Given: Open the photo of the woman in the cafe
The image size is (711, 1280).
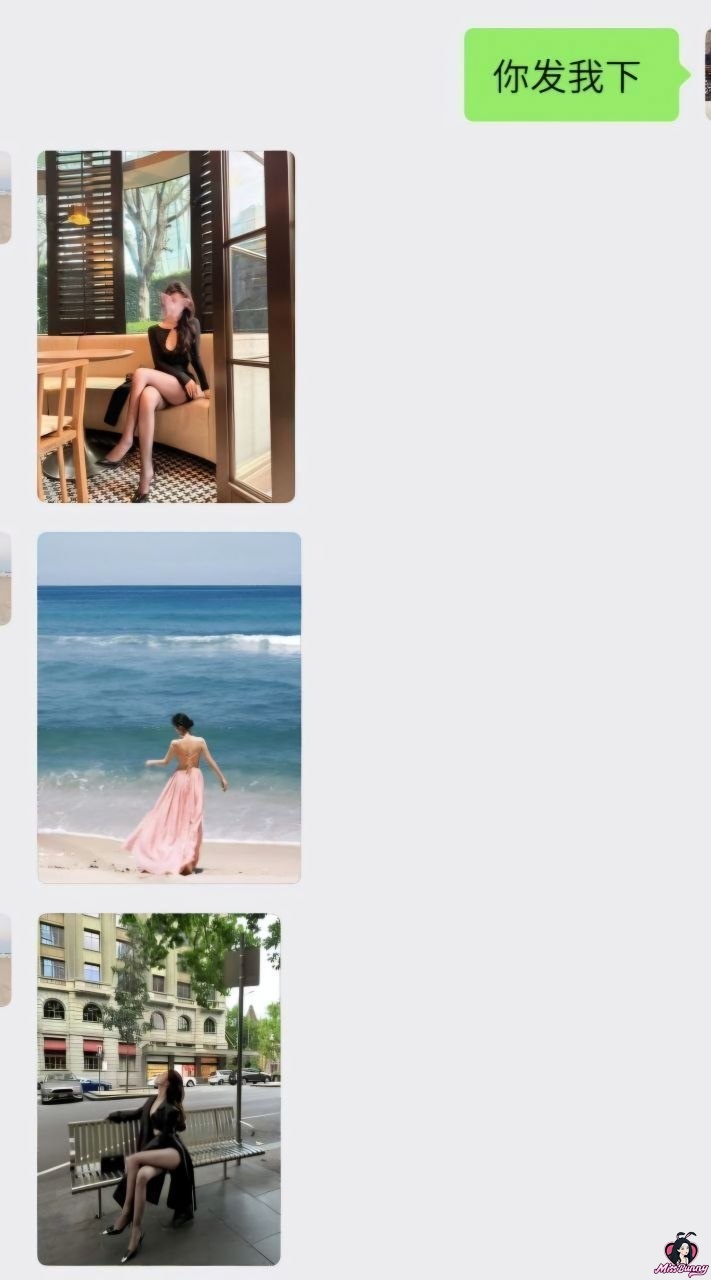Looking at the screenshot, I should (x=166, y=326).
